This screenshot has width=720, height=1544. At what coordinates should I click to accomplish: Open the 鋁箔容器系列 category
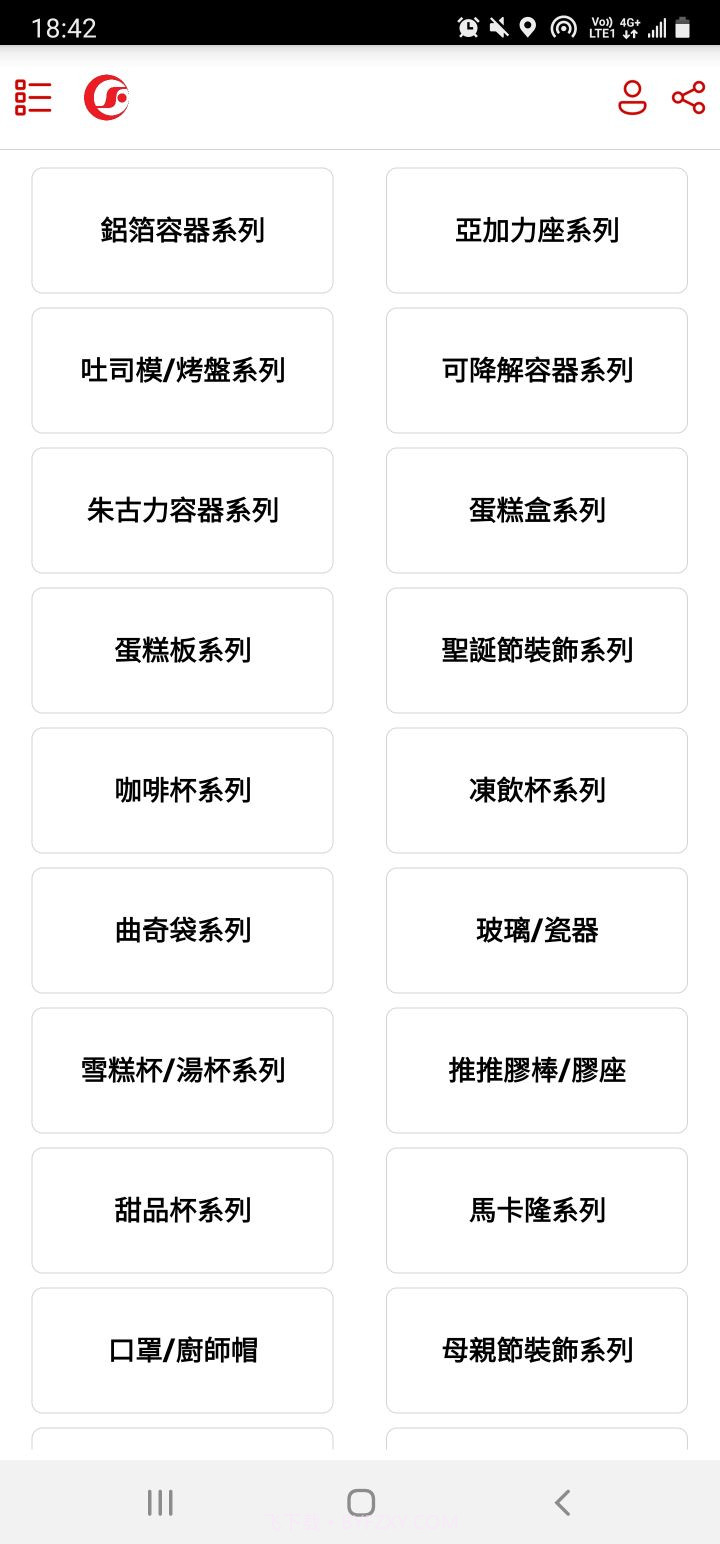point(182,230)
